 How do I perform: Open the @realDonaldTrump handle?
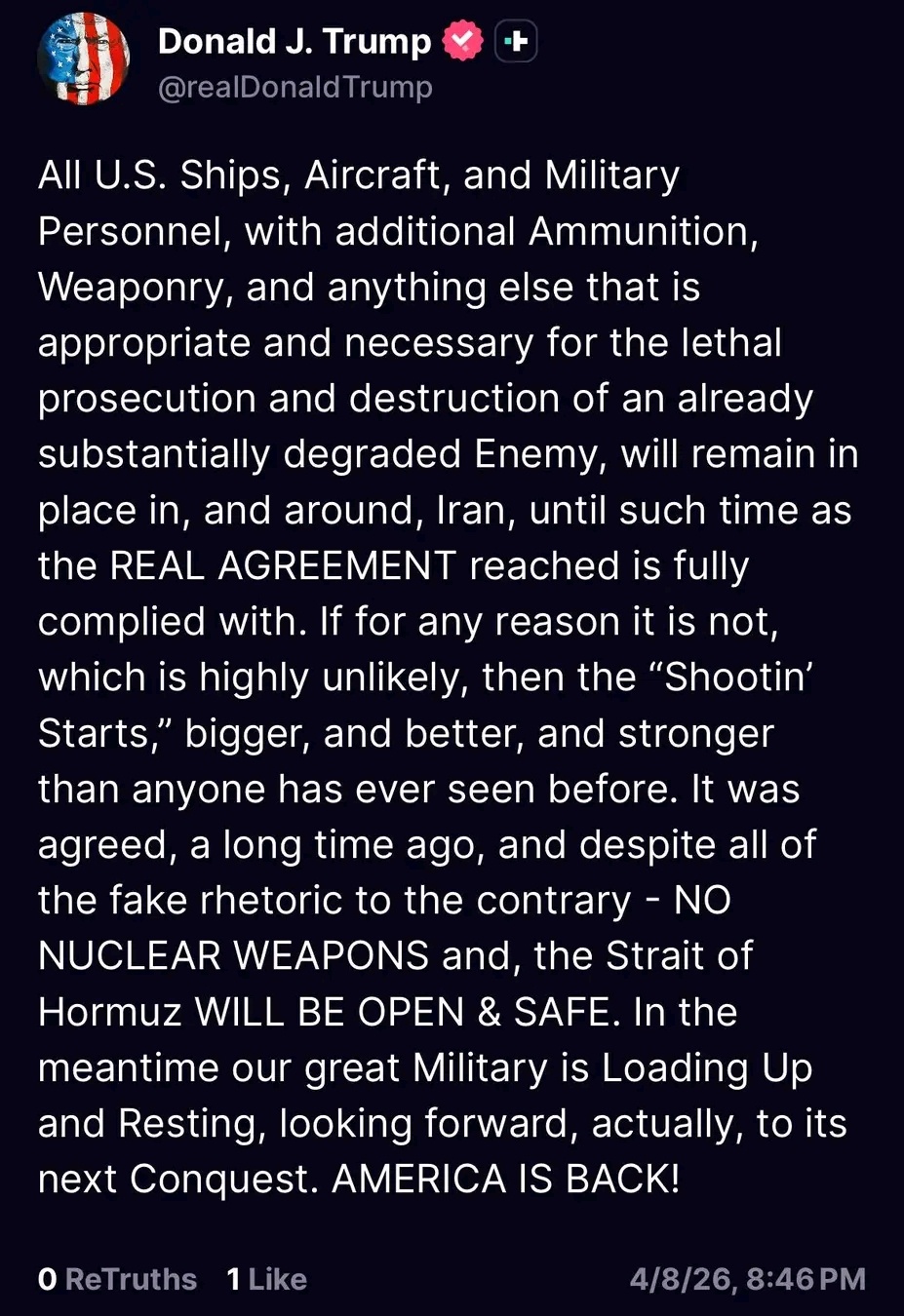click(x=295, y=88)
